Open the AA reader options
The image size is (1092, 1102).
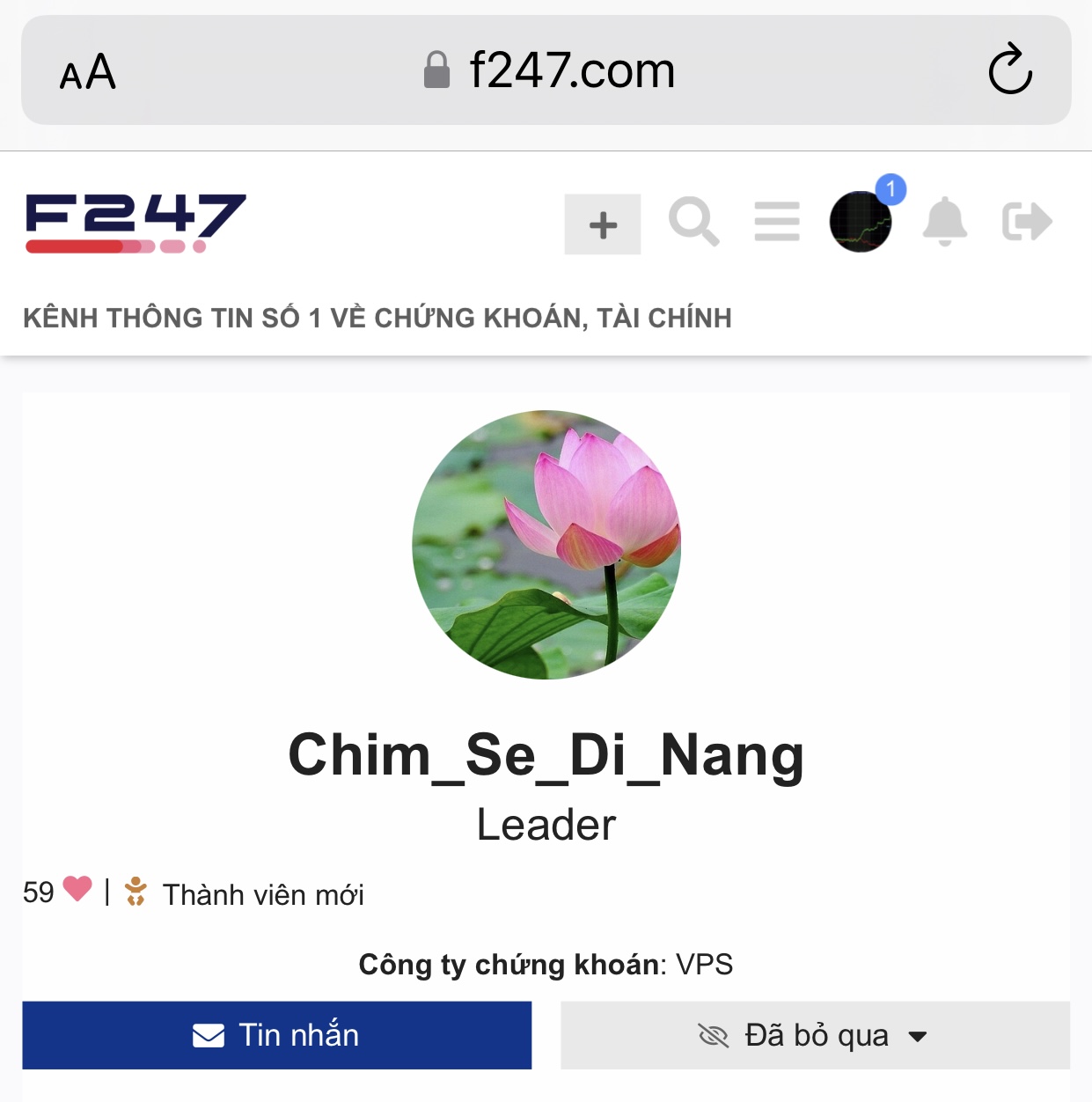coord(87,72)
